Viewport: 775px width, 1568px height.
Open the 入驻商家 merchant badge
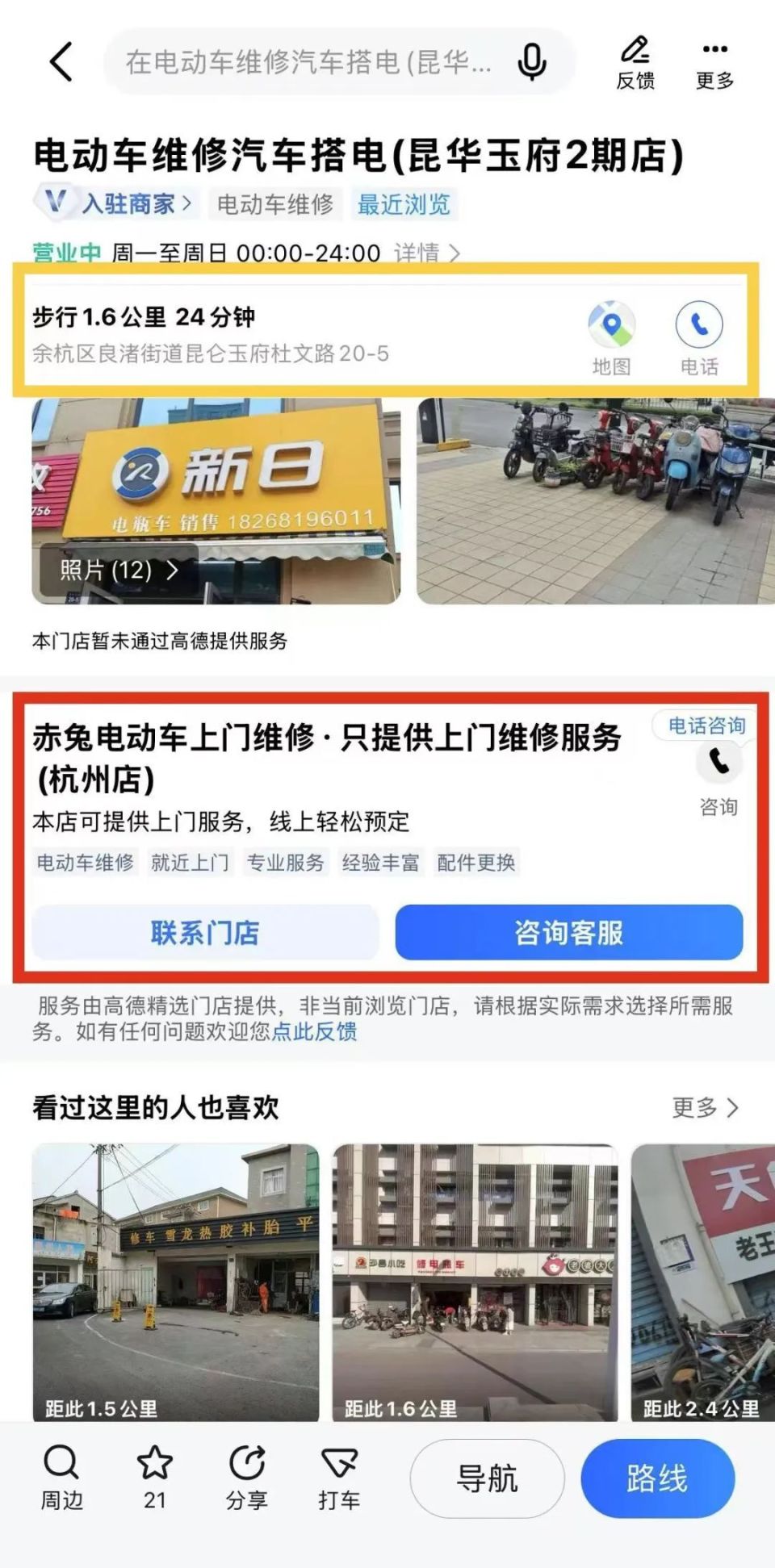pos(113,203)
